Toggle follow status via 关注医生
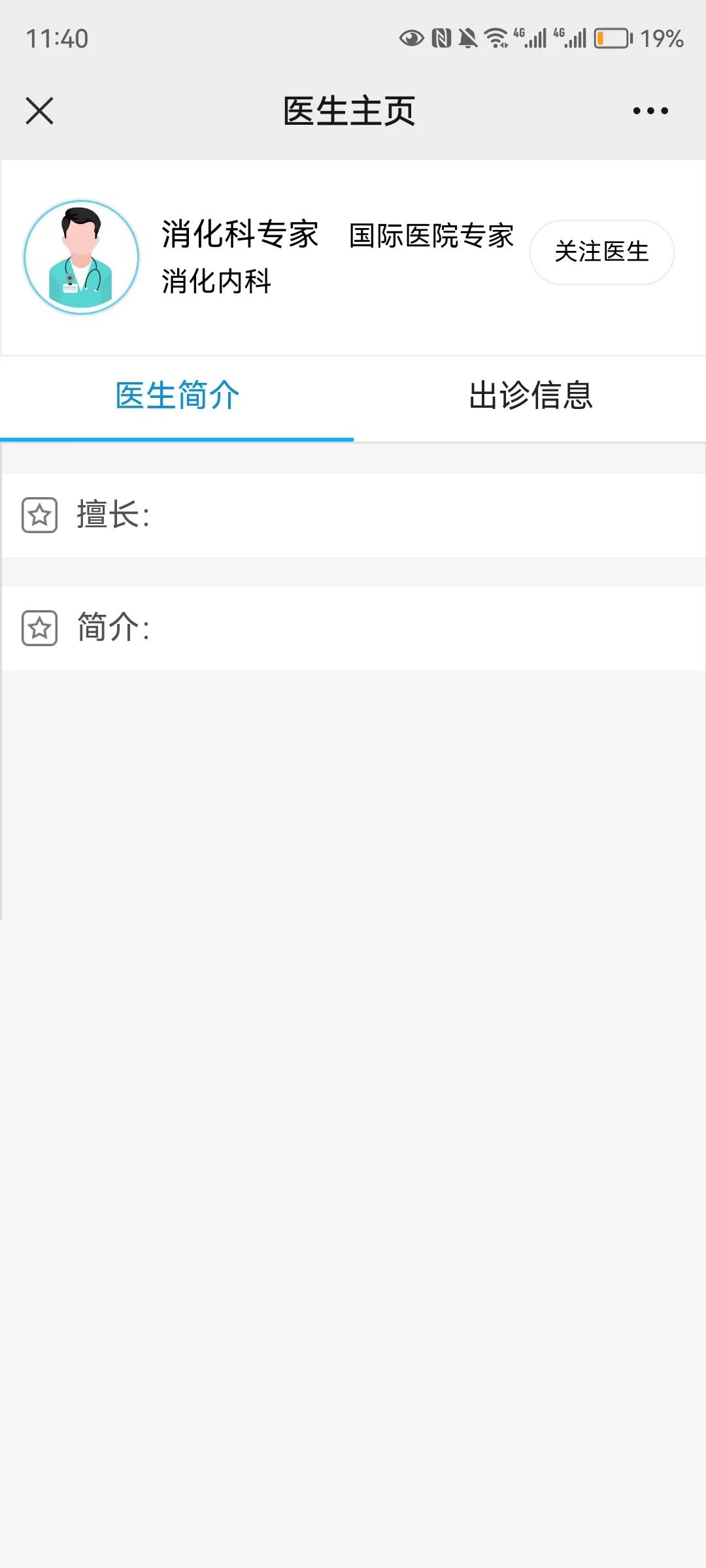Viewport: 706px width, 1568px height. (601, 252)
